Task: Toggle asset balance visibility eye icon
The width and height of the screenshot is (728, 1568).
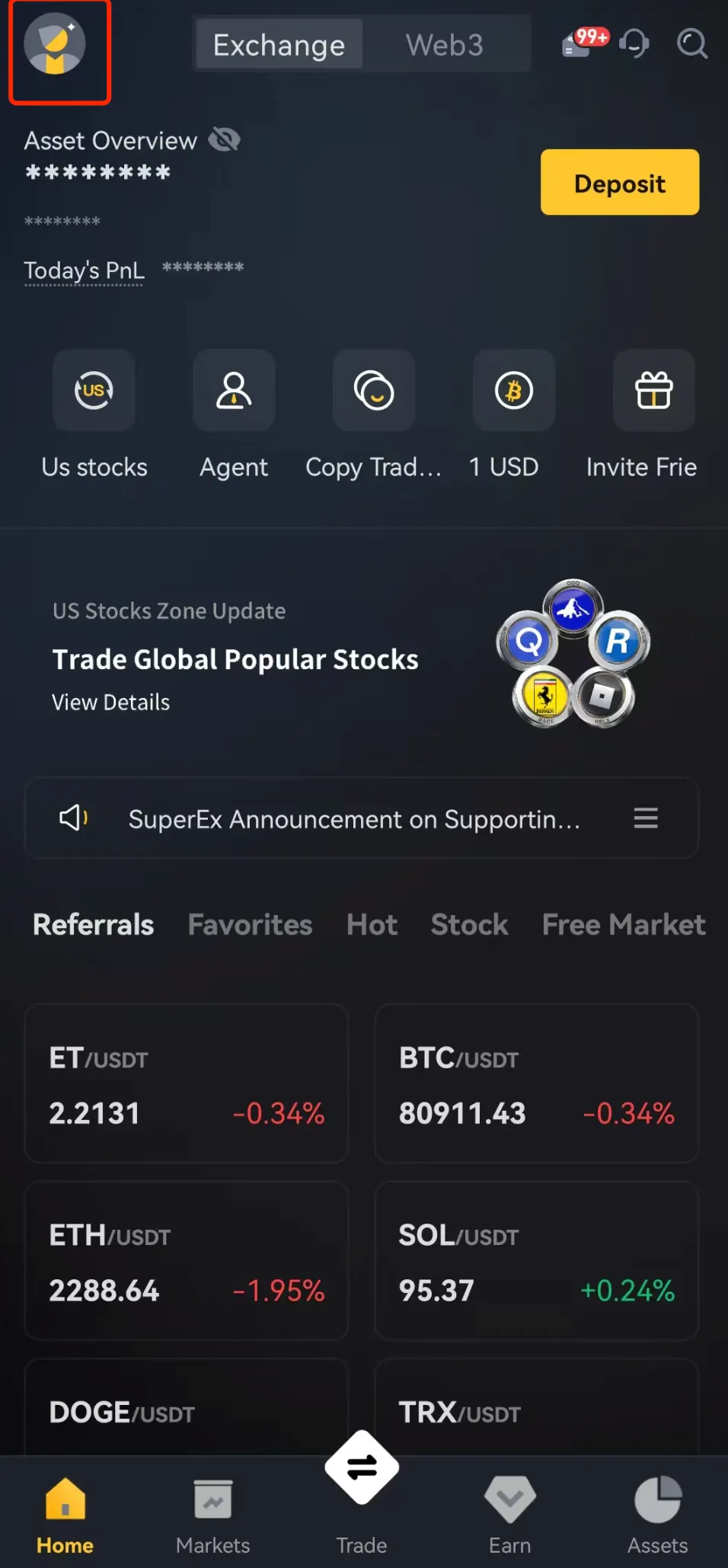Action: 225,139
